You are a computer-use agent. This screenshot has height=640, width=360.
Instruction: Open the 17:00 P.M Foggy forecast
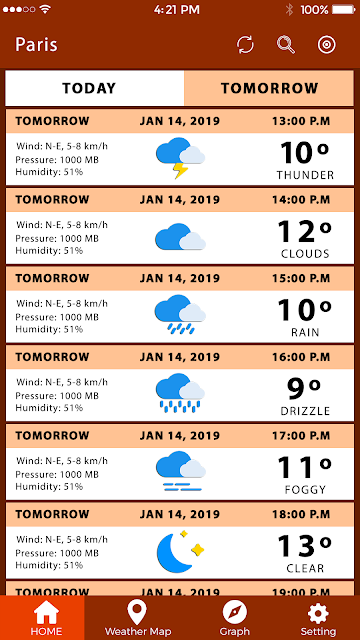click(180, 462)
